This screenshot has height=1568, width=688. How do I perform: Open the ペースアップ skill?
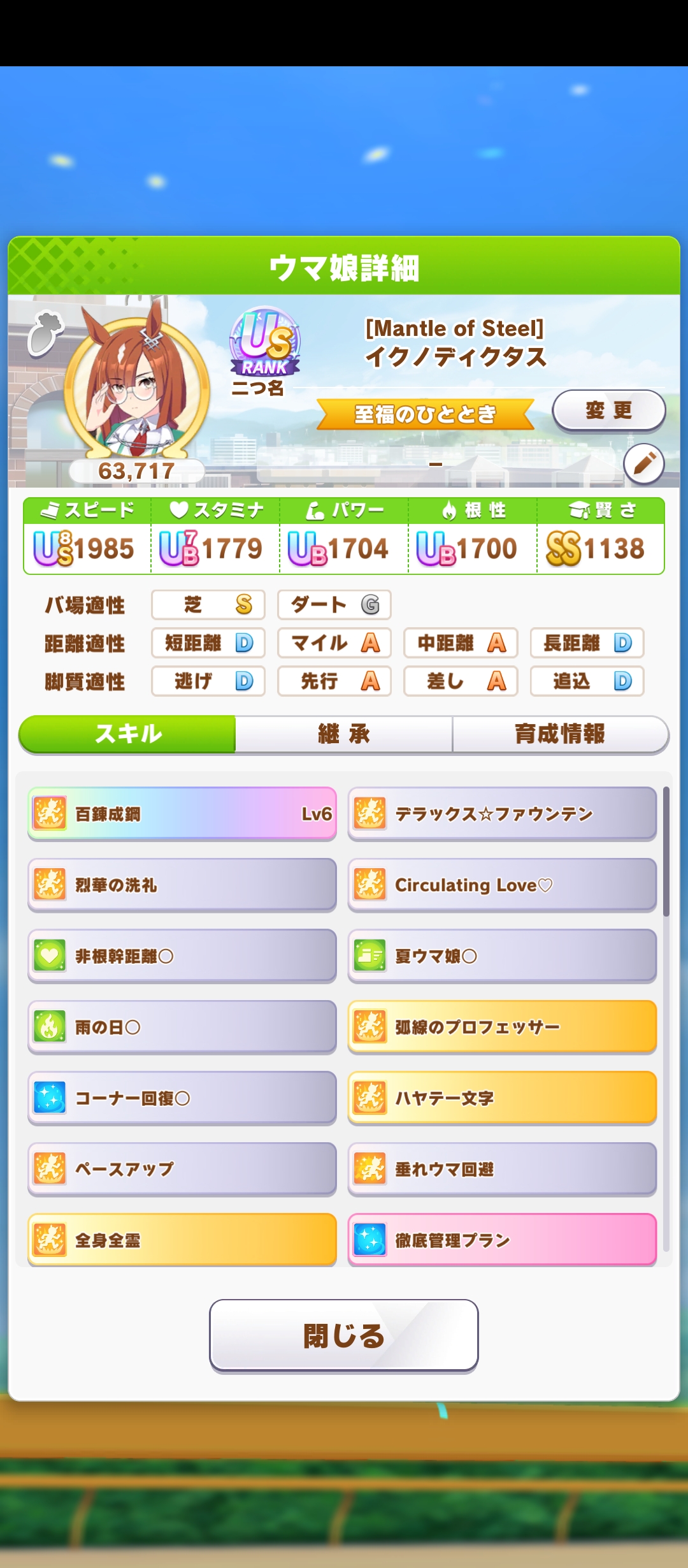(x=182, y=1169)
